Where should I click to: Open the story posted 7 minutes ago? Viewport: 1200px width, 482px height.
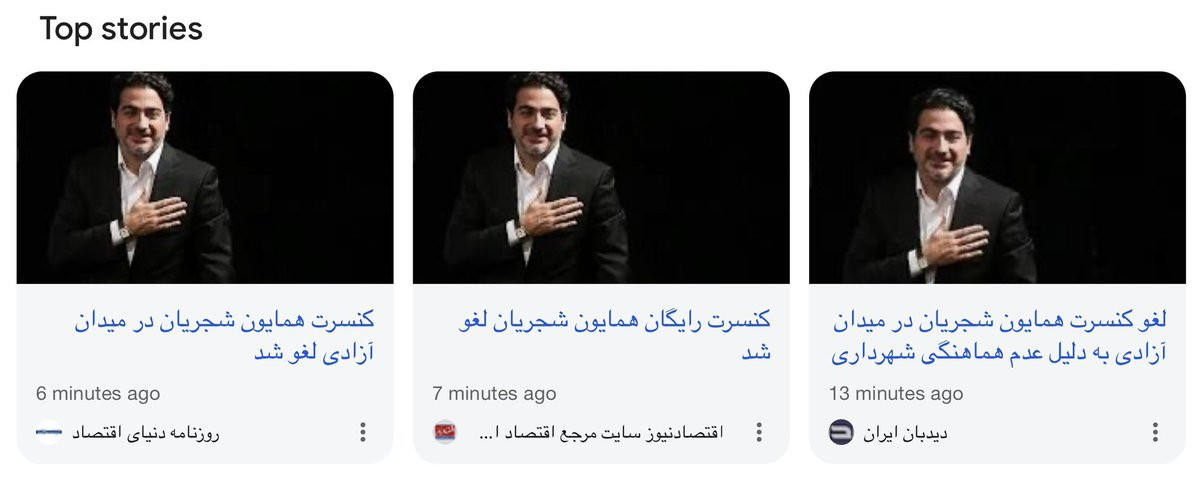coord(601,267)
